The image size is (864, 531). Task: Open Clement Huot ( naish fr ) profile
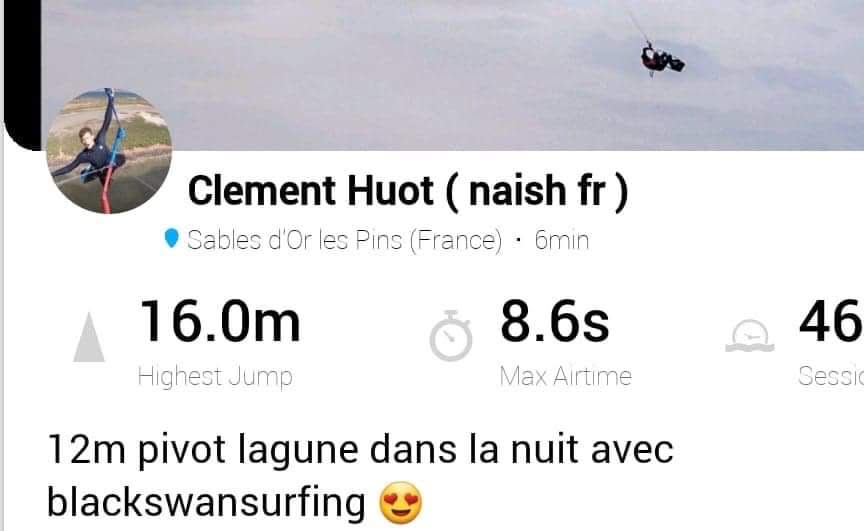407,191
